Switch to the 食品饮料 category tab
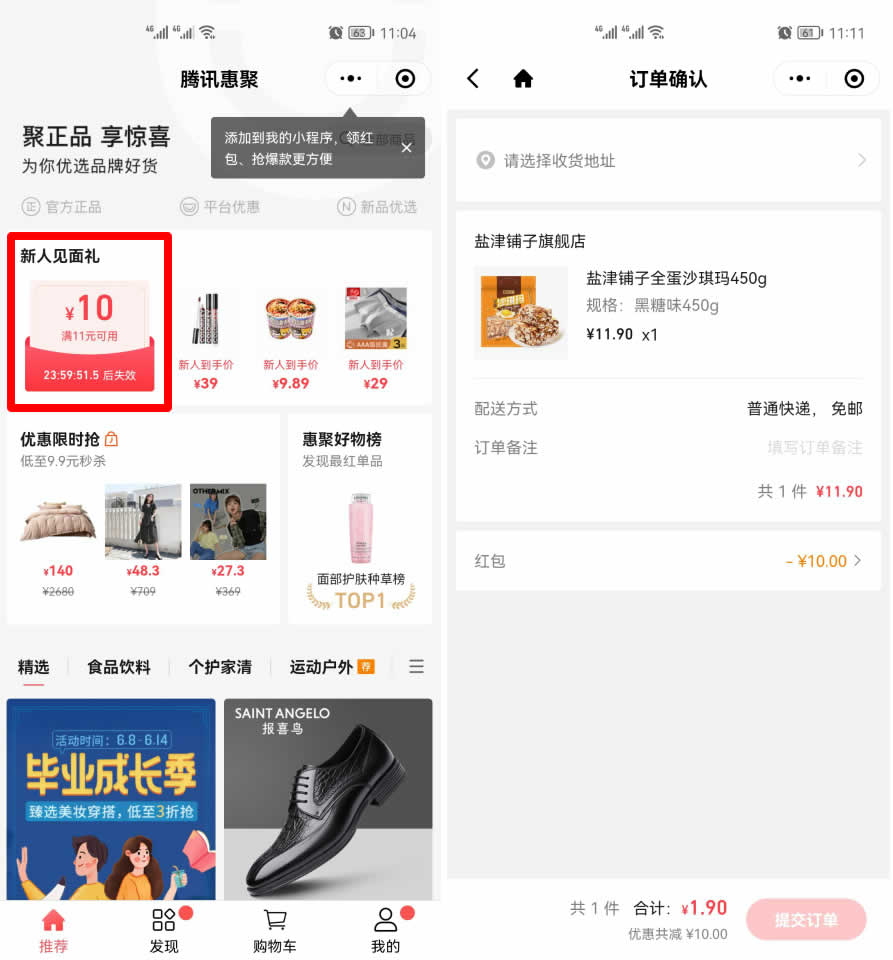Viewport: 893px width, 960px height. [x=119, y=667]
